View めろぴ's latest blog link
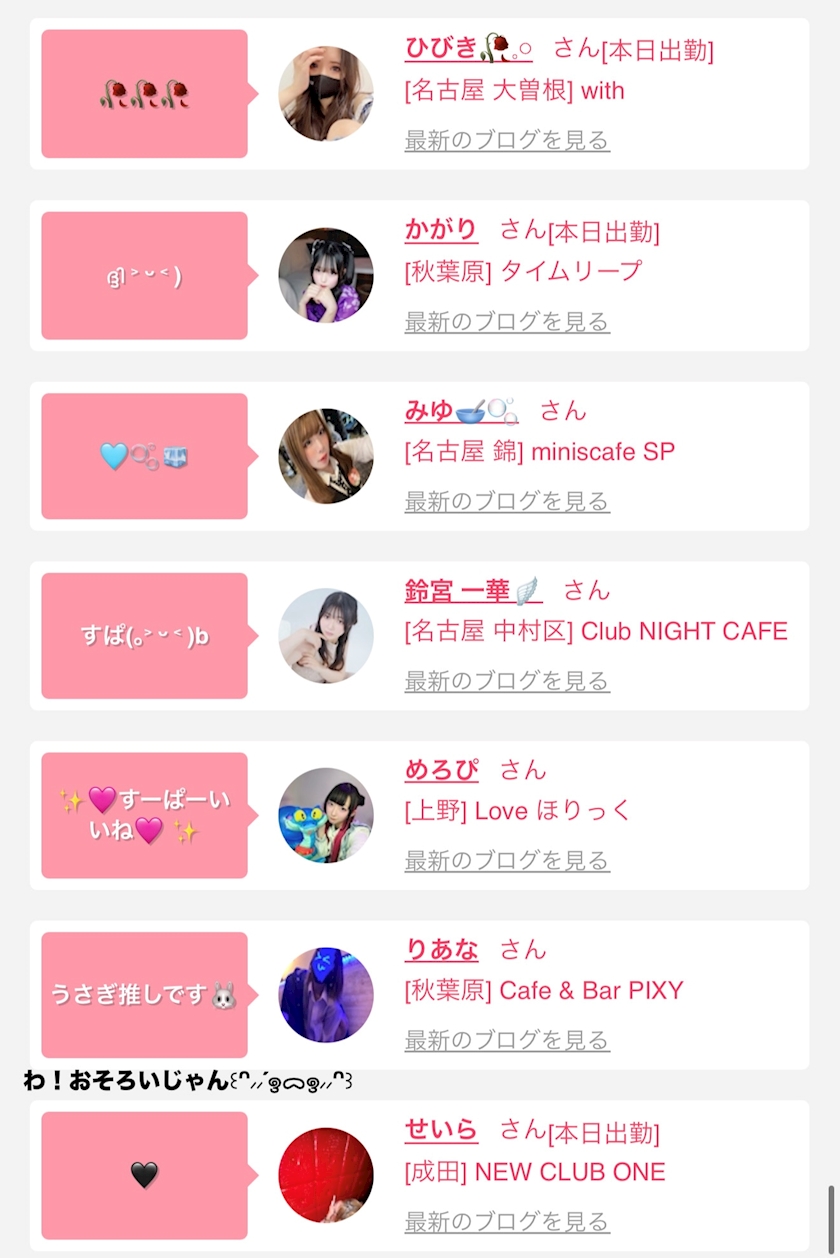 507,861
